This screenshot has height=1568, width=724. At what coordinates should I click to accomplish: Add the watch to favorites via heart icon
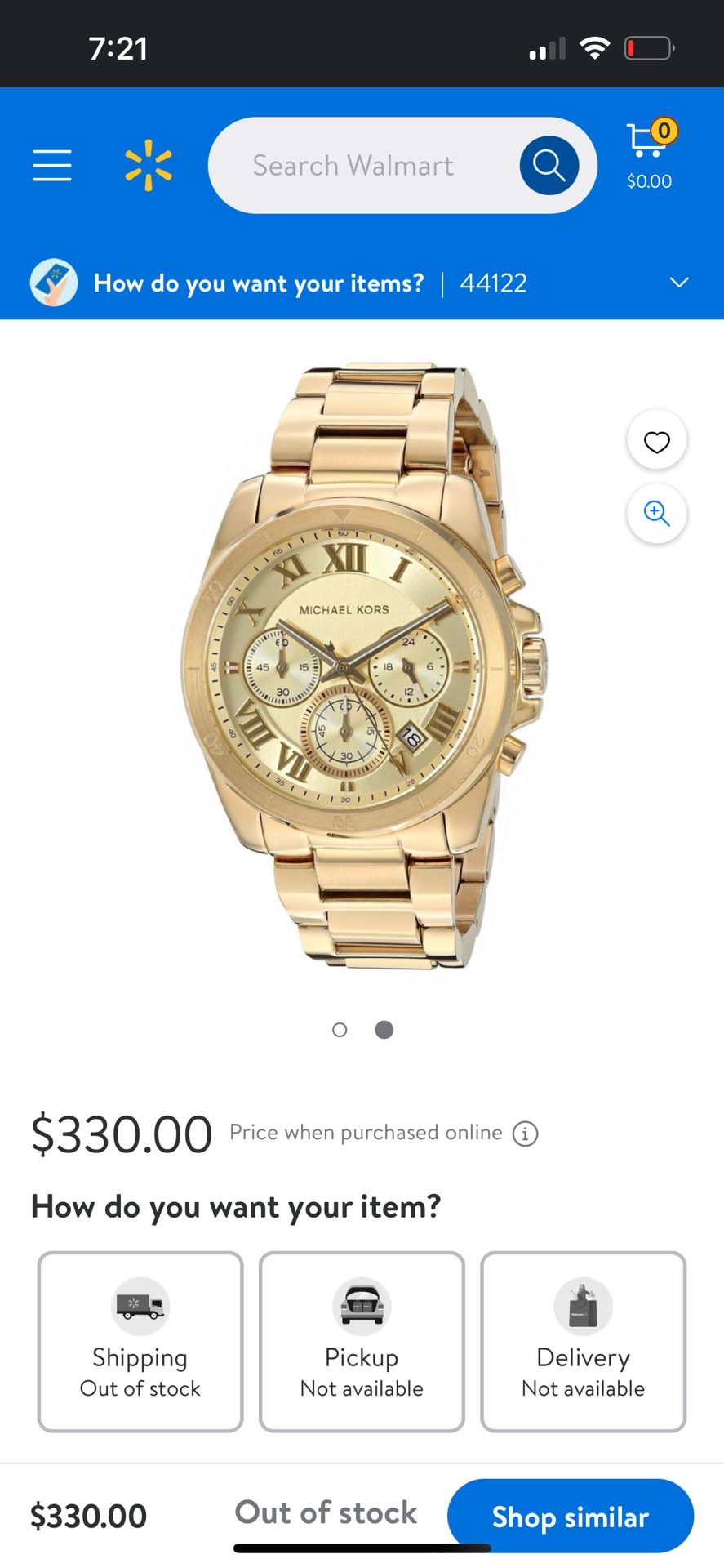tap(656, 441)
